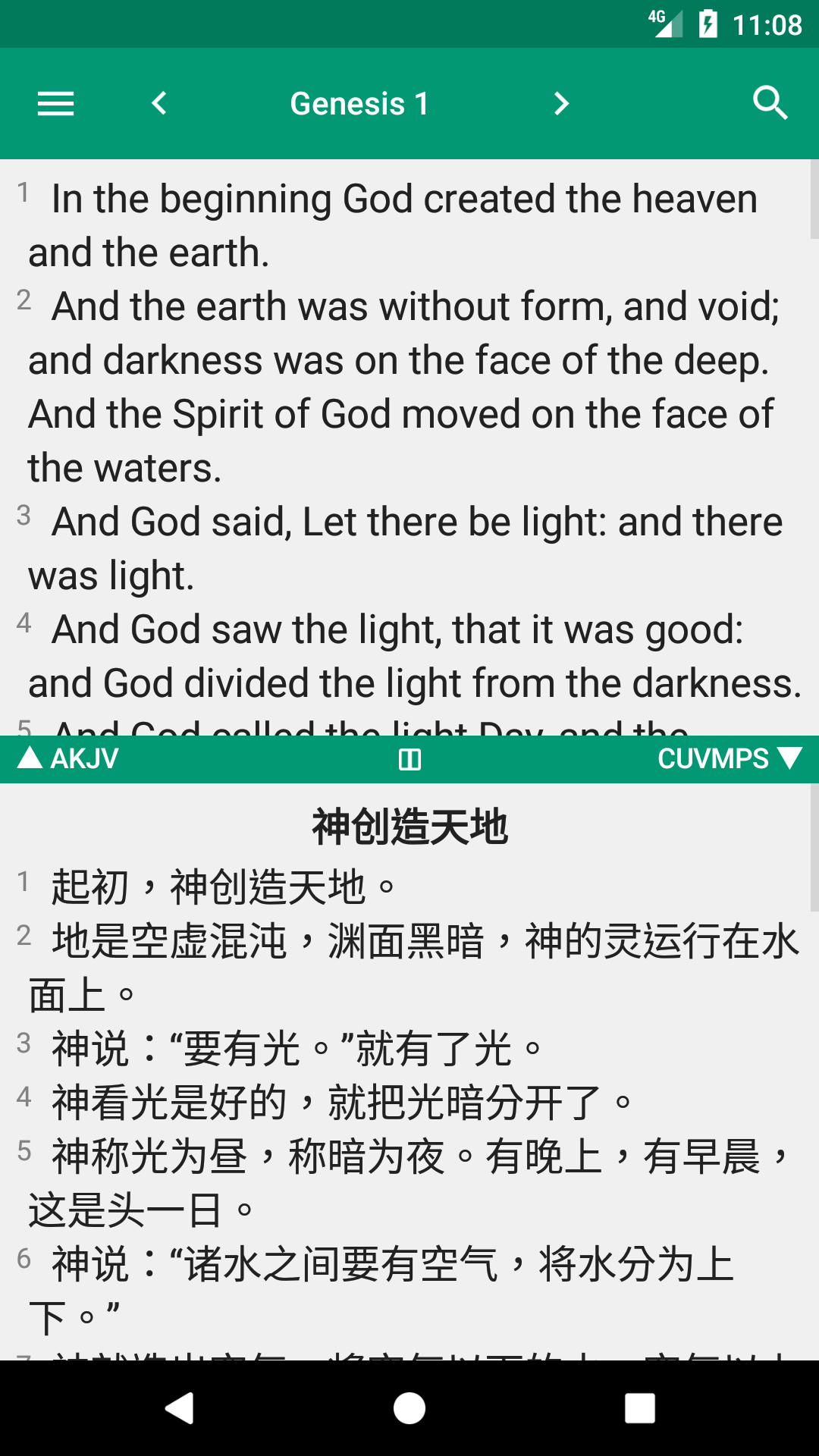Screen dimensions: 819x1456
Task: Open the Genesis 1 chapter picker
Action: click(358, 103)
